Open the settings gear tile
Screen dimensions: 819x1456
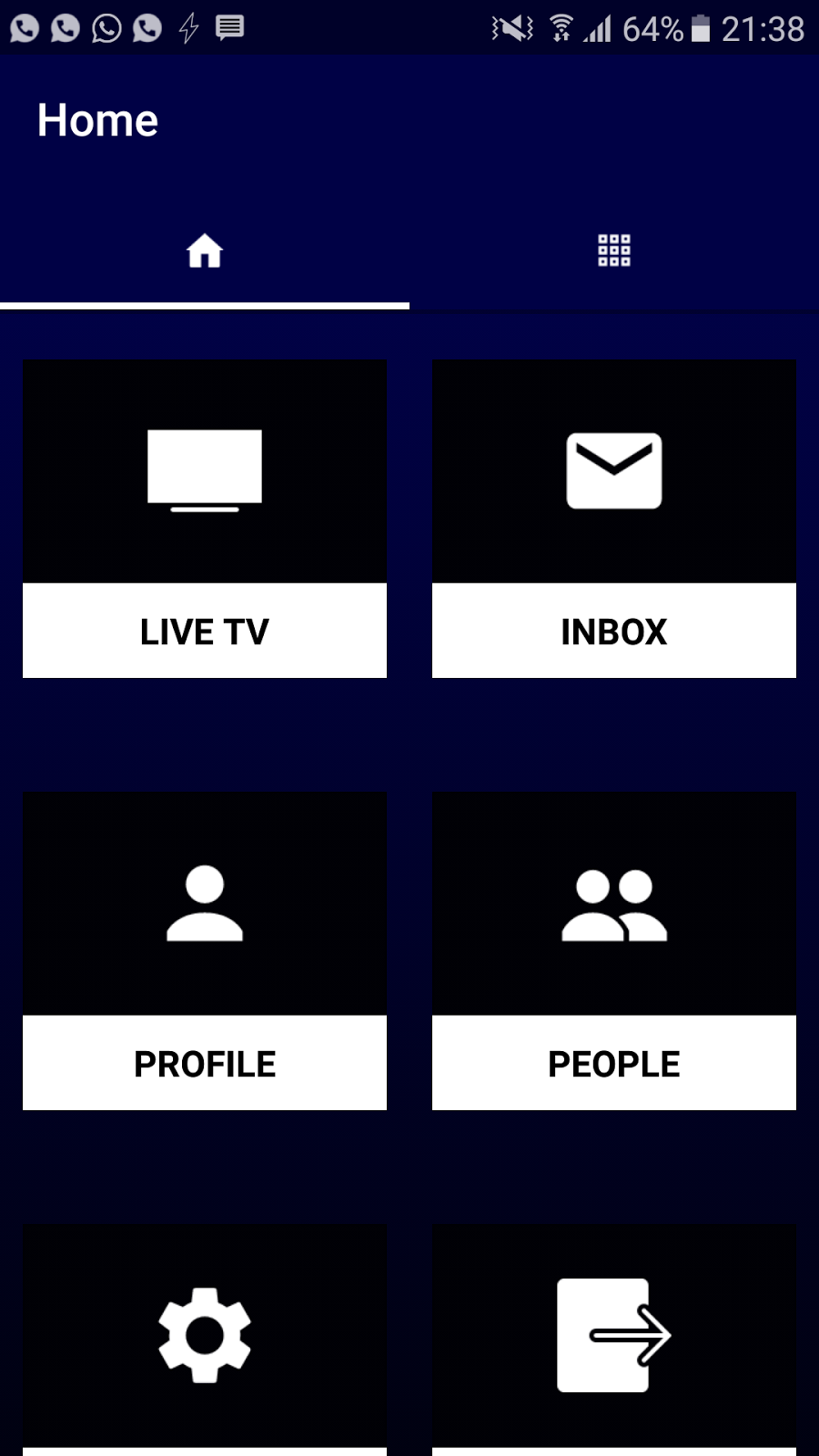click(205, 1340)
